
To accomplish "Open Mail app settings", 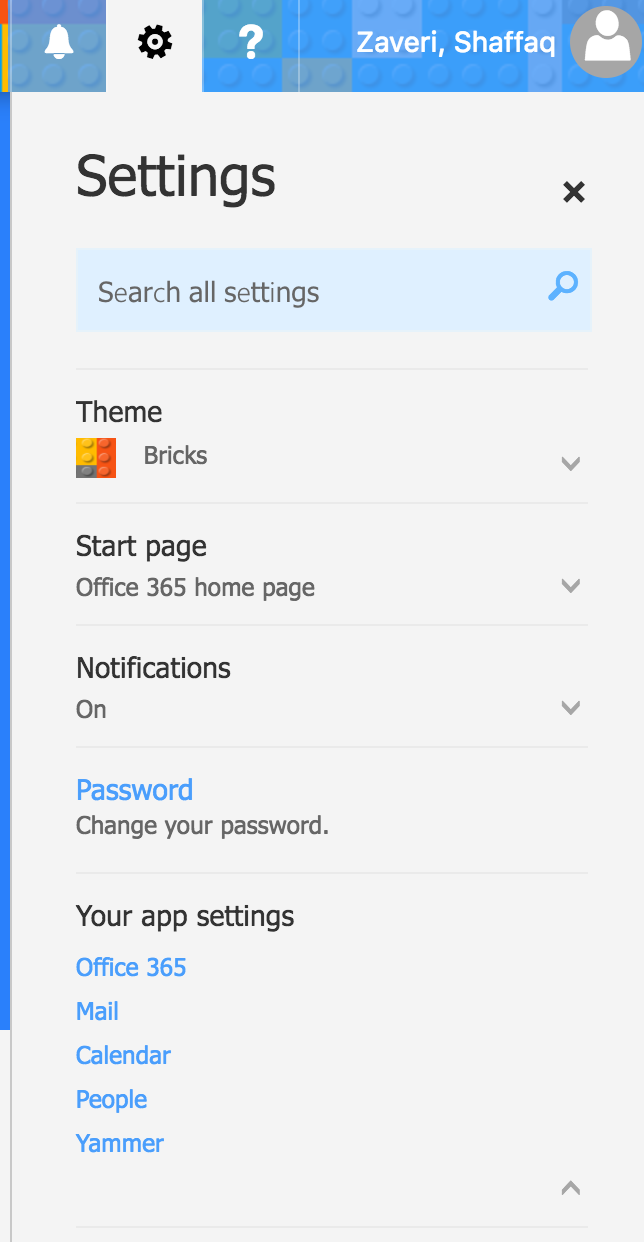I will click(97, 1011).
